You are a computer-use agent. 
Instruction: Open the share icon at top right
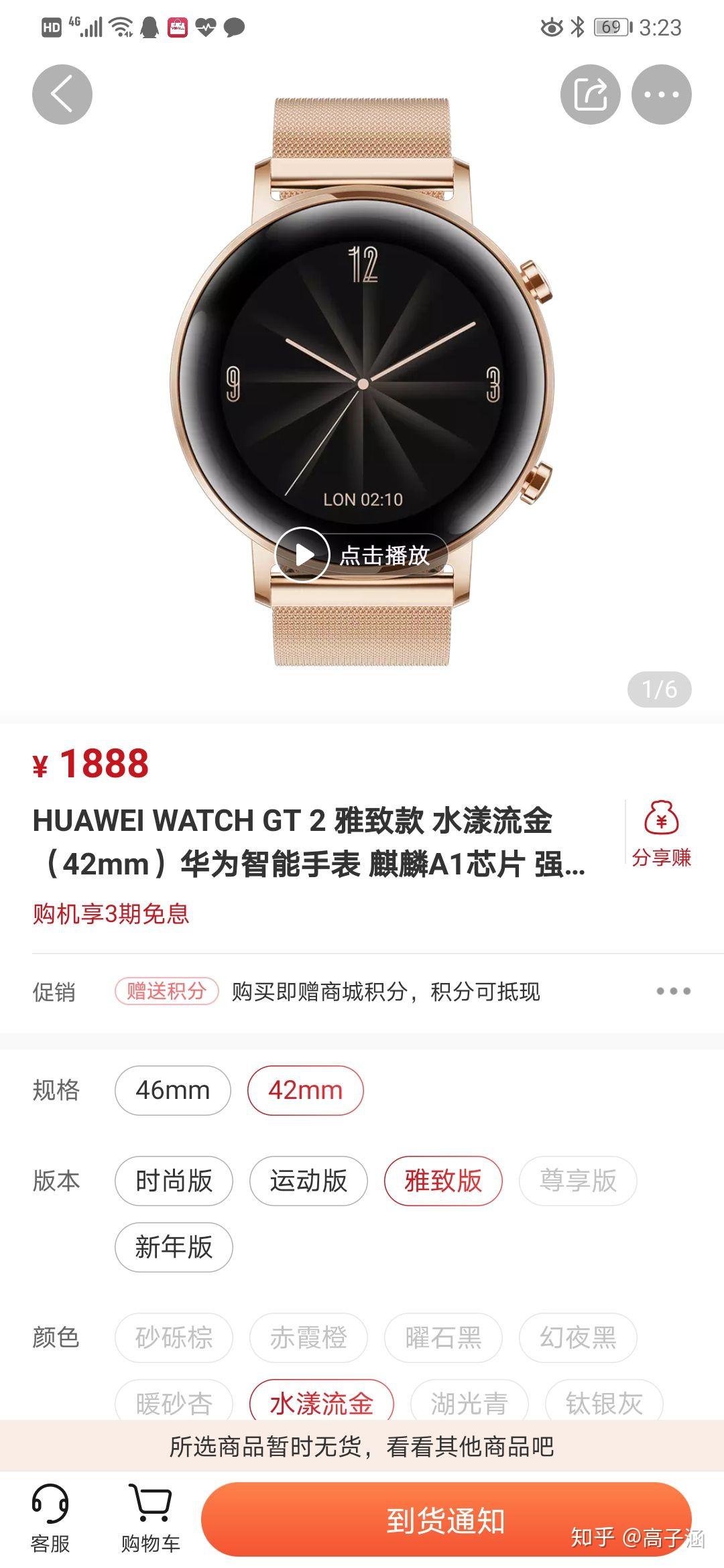pos(593,94)
